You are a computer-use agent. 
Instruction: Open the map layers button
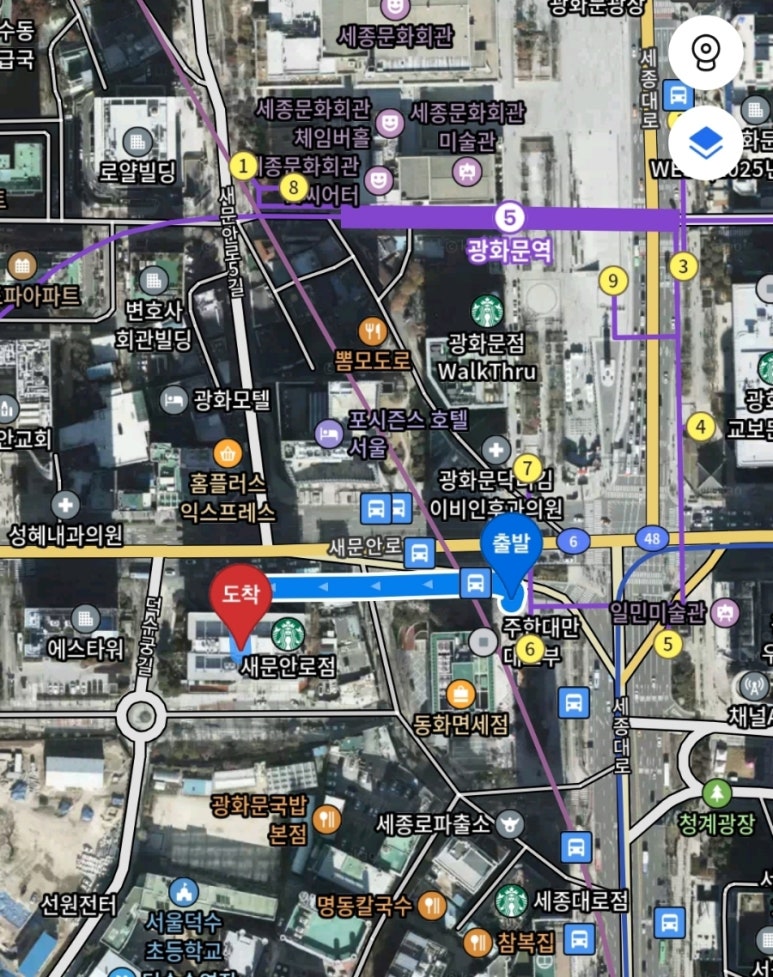tap(706, 142)
